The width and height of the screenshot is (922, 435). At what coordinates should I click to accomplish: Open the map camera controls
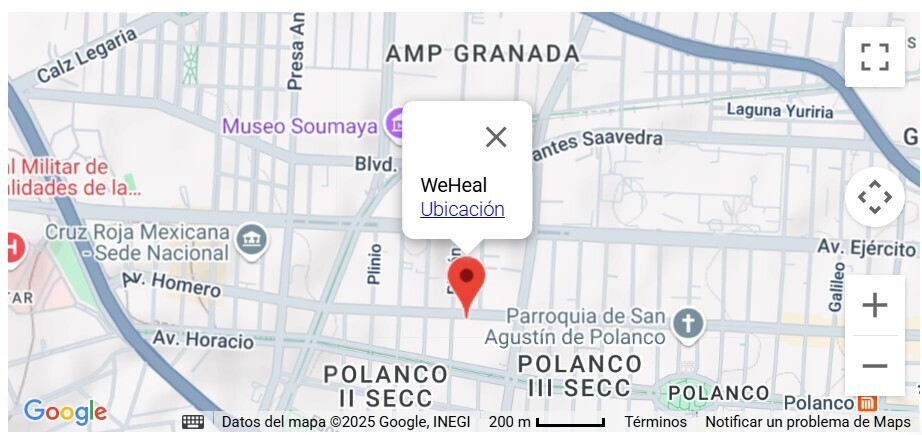pyautogui.click(x=874, y=197)
